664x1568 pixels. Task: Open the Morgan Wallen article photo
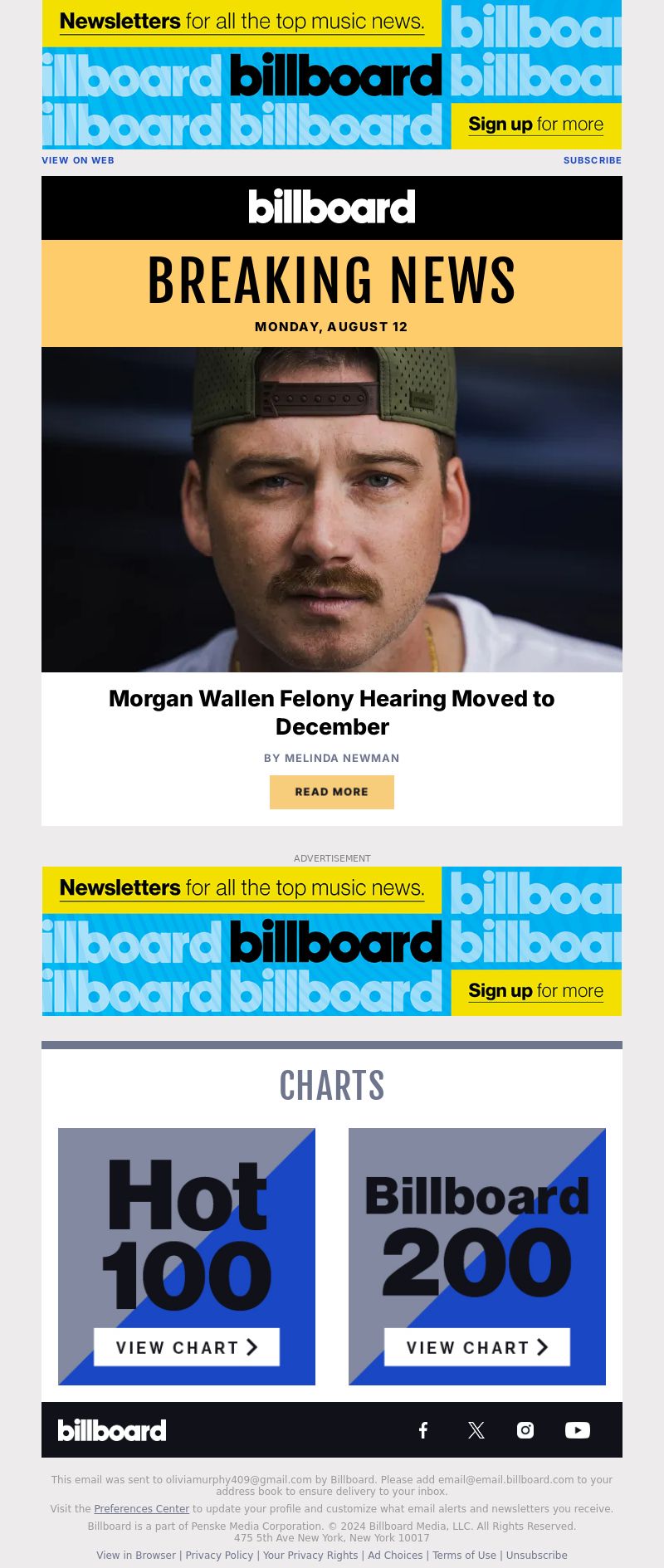click(x=332, y=509)
